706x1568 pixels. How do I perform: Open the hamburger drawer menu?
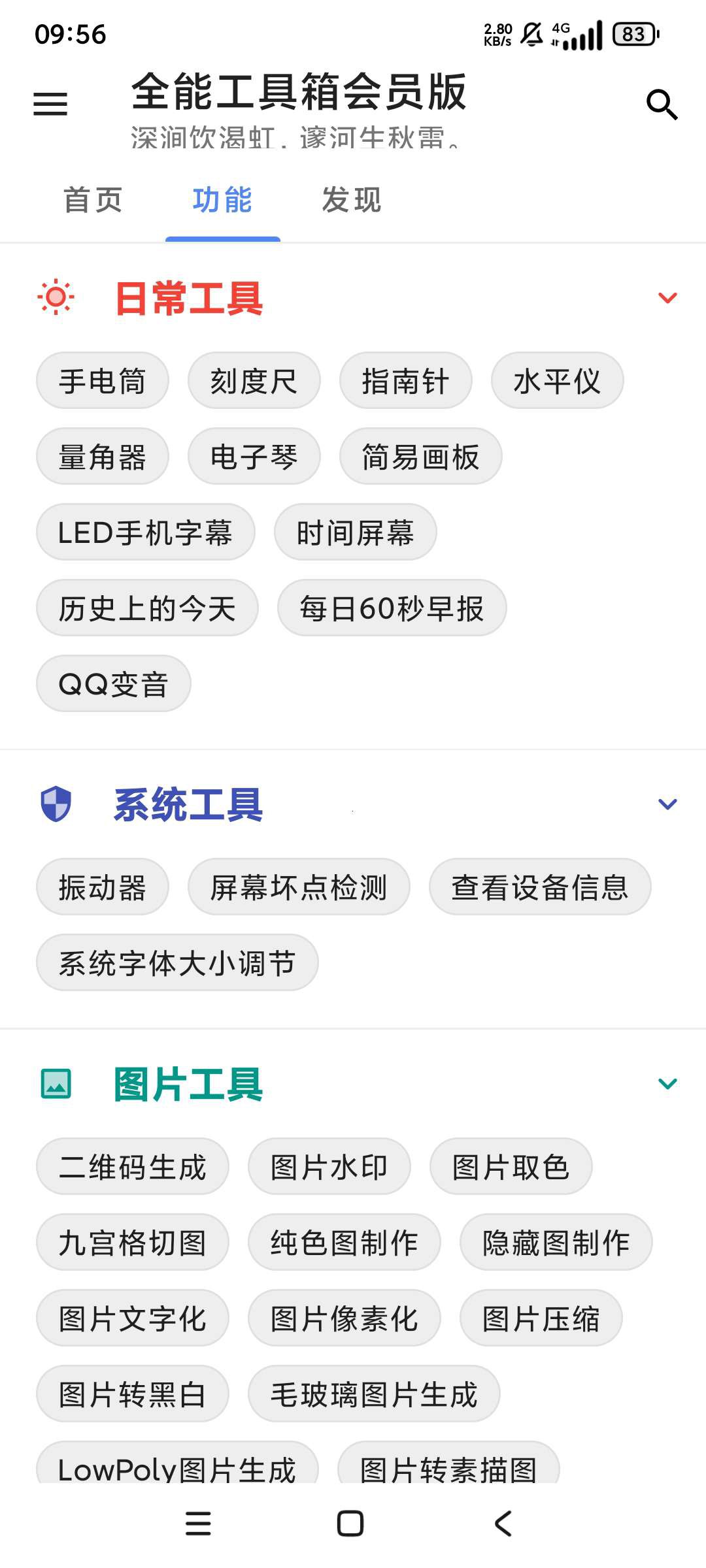[x=50, y=104]
